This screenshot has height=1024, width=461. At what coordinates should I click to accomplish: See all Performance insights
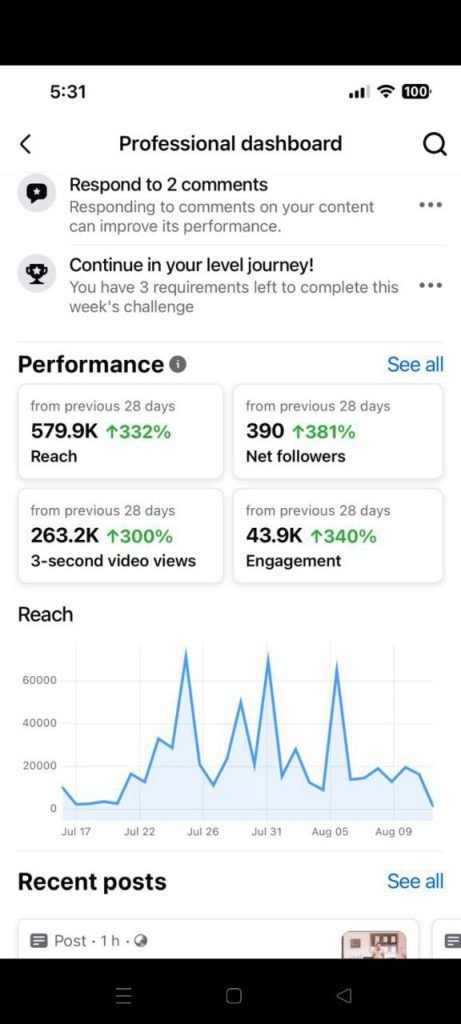[x=415, y=364]
